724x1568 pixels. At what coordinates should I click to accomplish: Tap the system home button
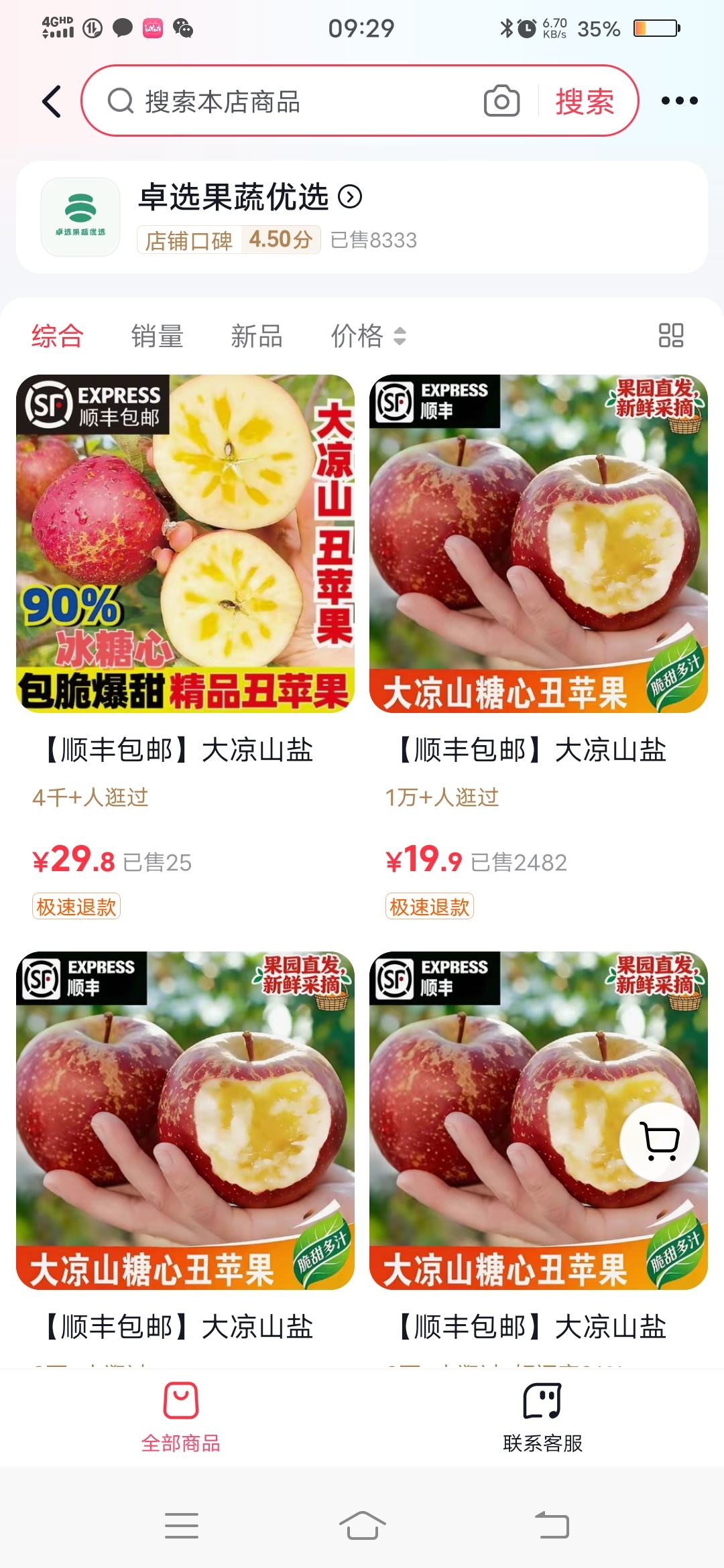pyautogui.click(x=362, y=1526)
